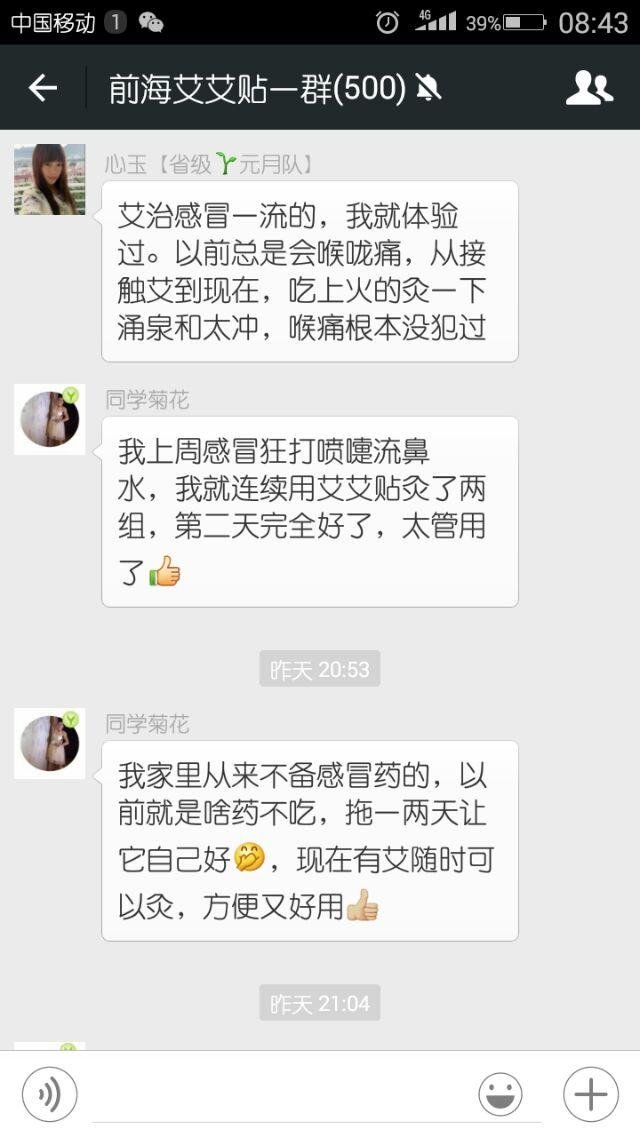640x1137 pixels.
Task: Open group members info icon
Action: click(x=589, y=89)
